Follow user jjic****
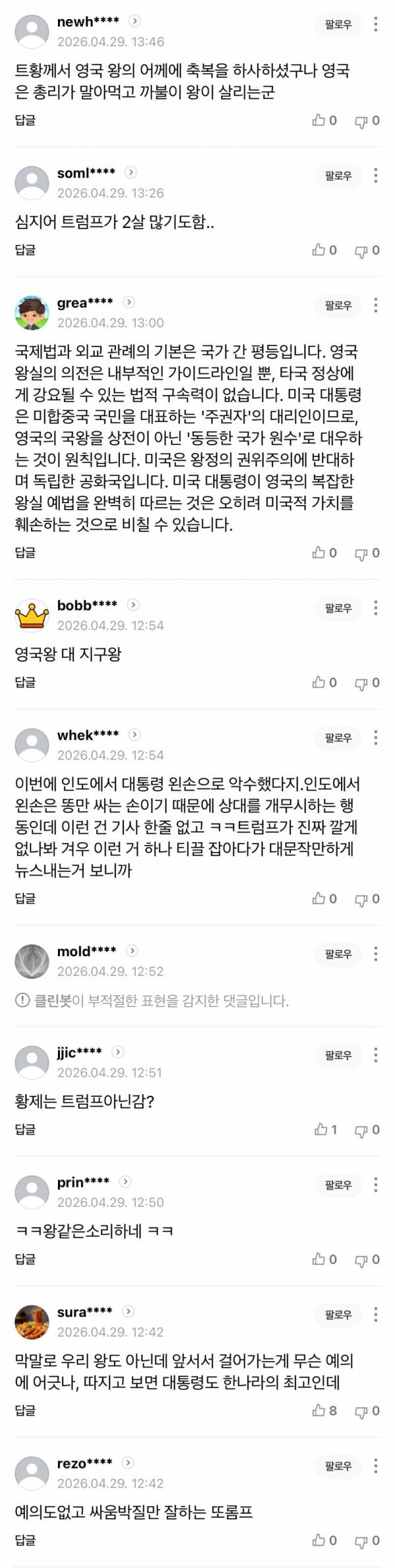 click(x=338, y=1055)
